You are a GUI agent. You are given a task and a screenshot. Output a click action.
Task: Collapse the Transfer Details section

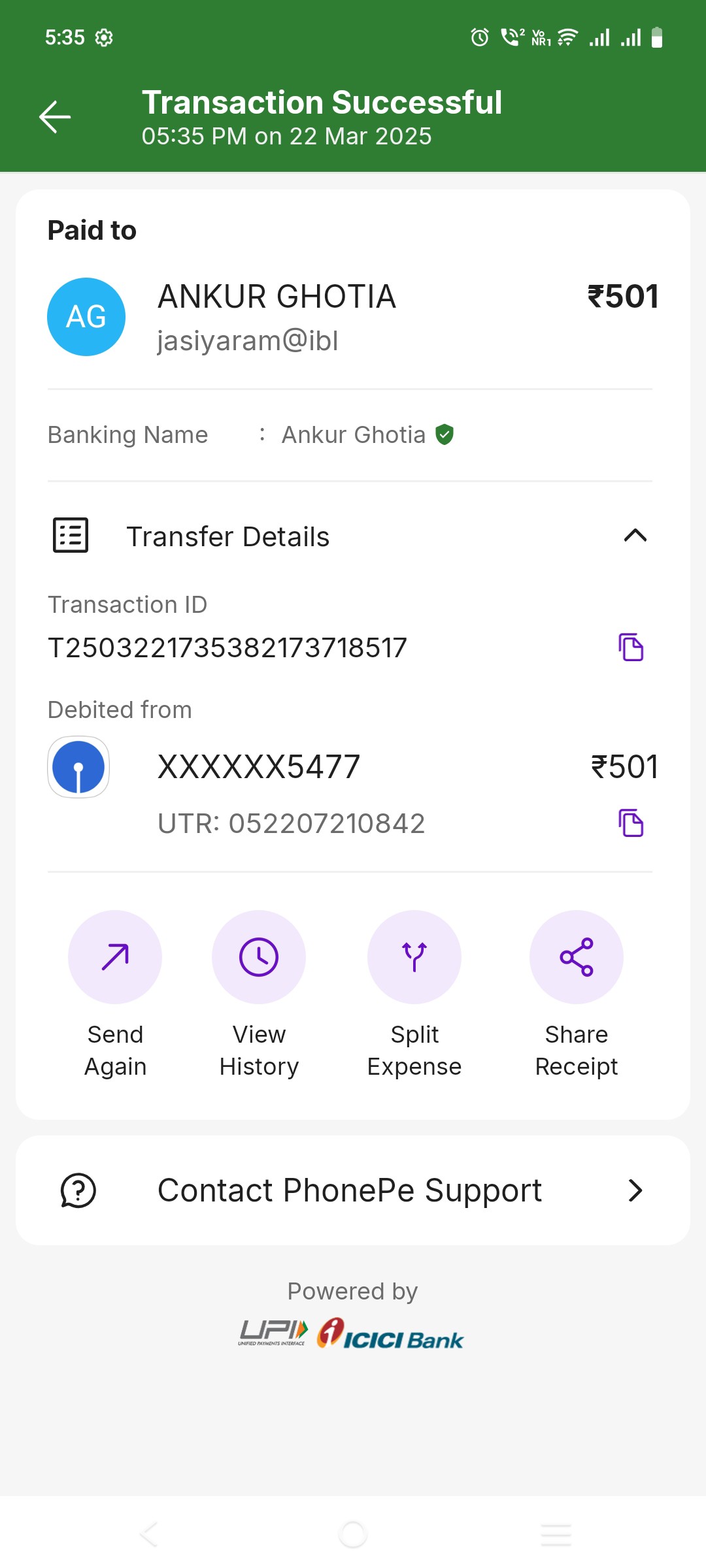[x=635, y=536]
